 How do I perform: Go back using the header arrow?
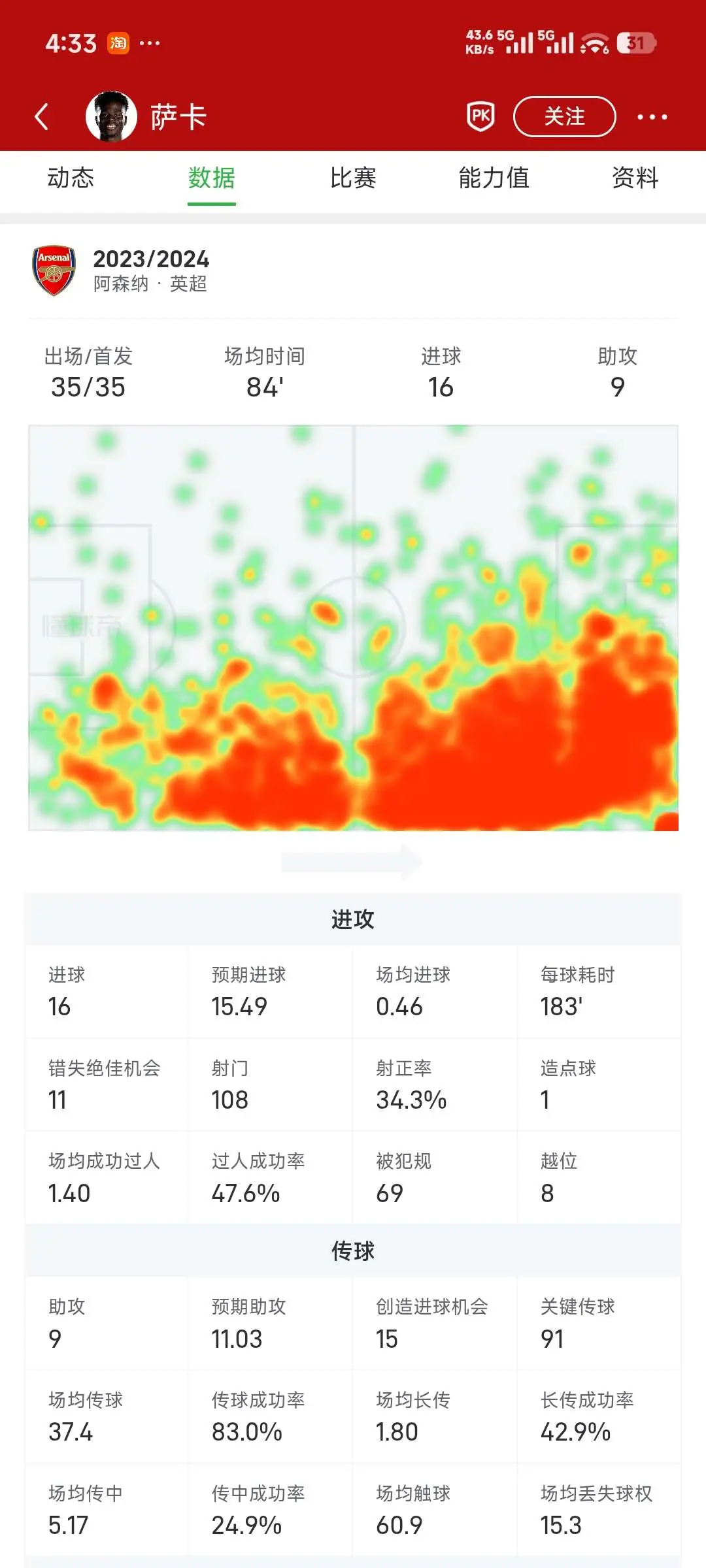click(x=42, y=117)
